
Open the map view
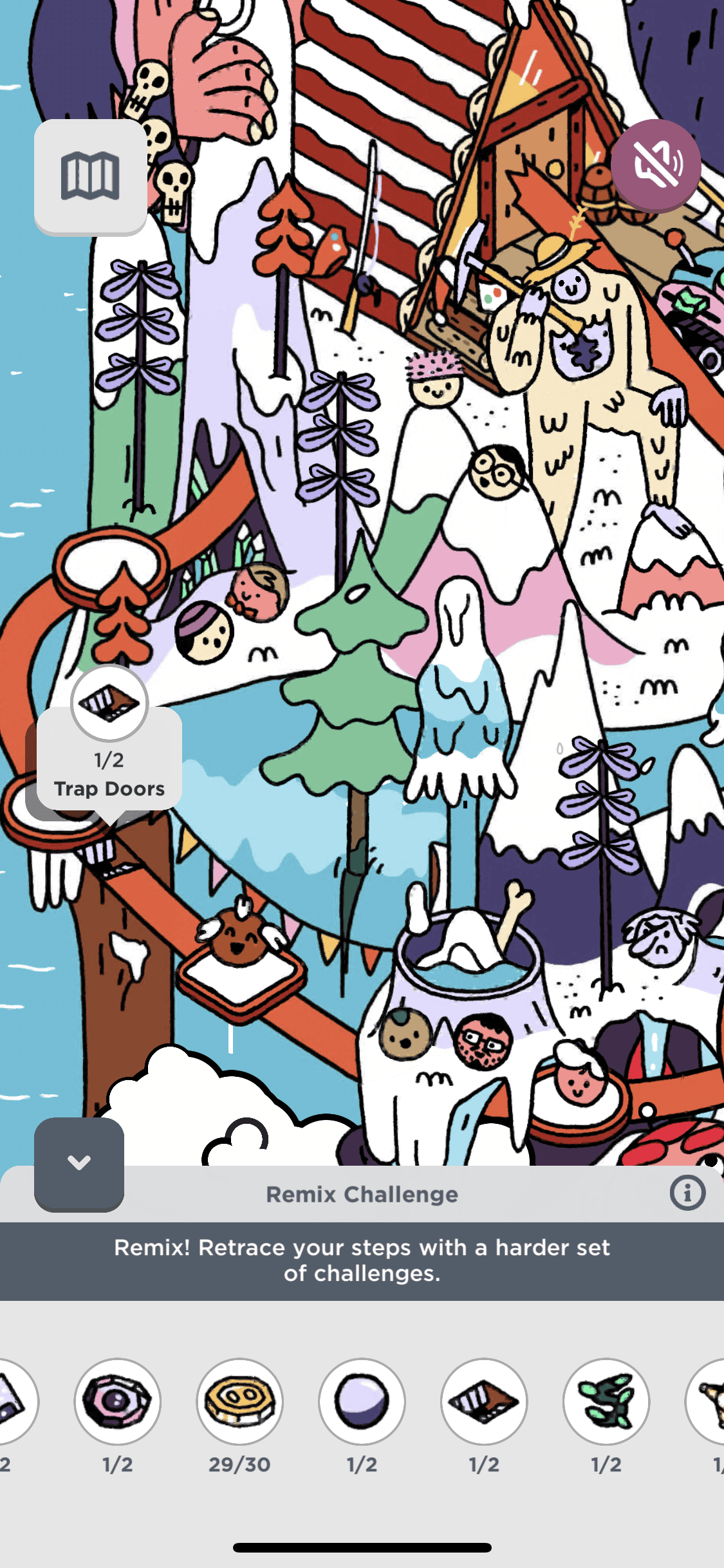[90, 176]
